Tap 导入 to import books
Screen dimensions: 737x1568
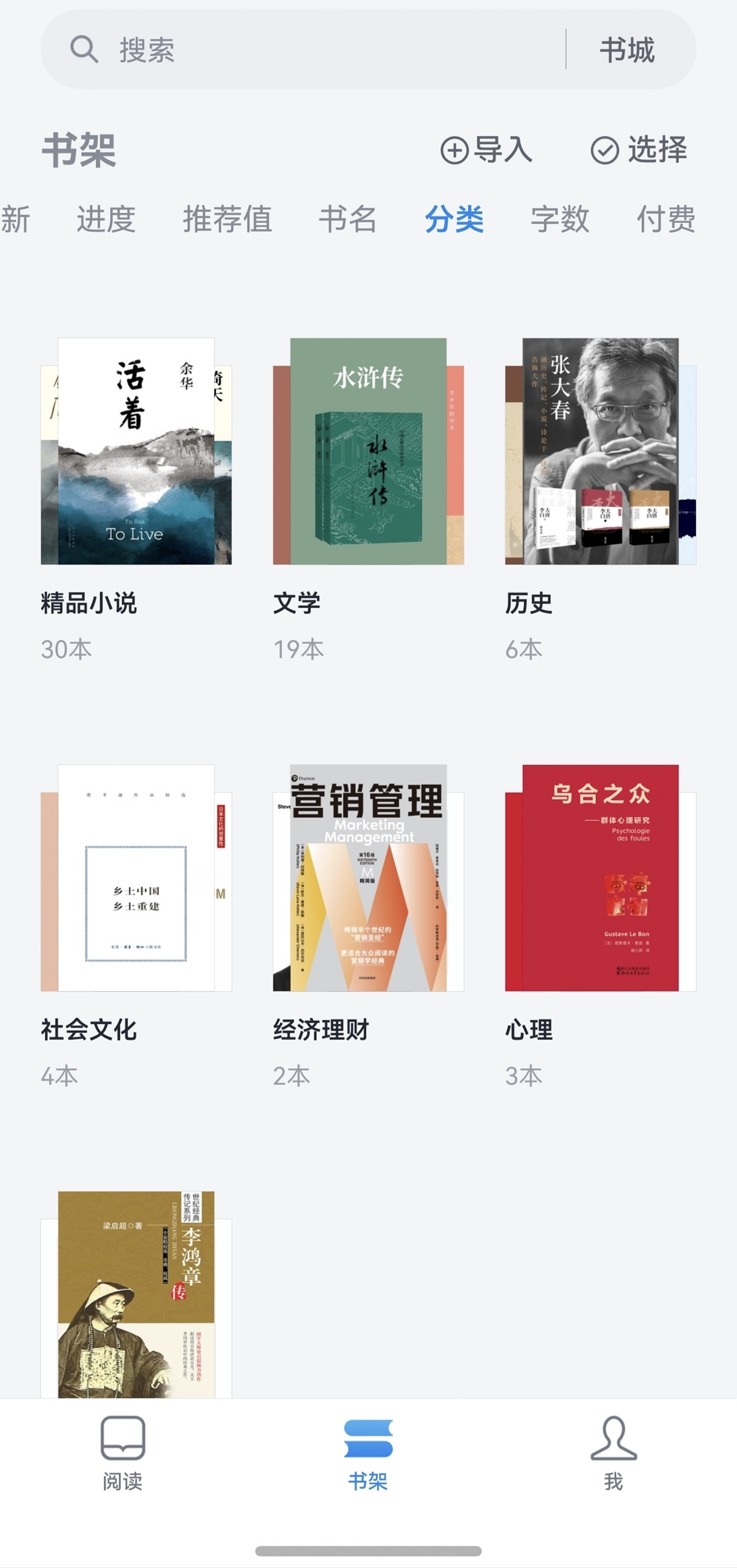coord(486,150)
